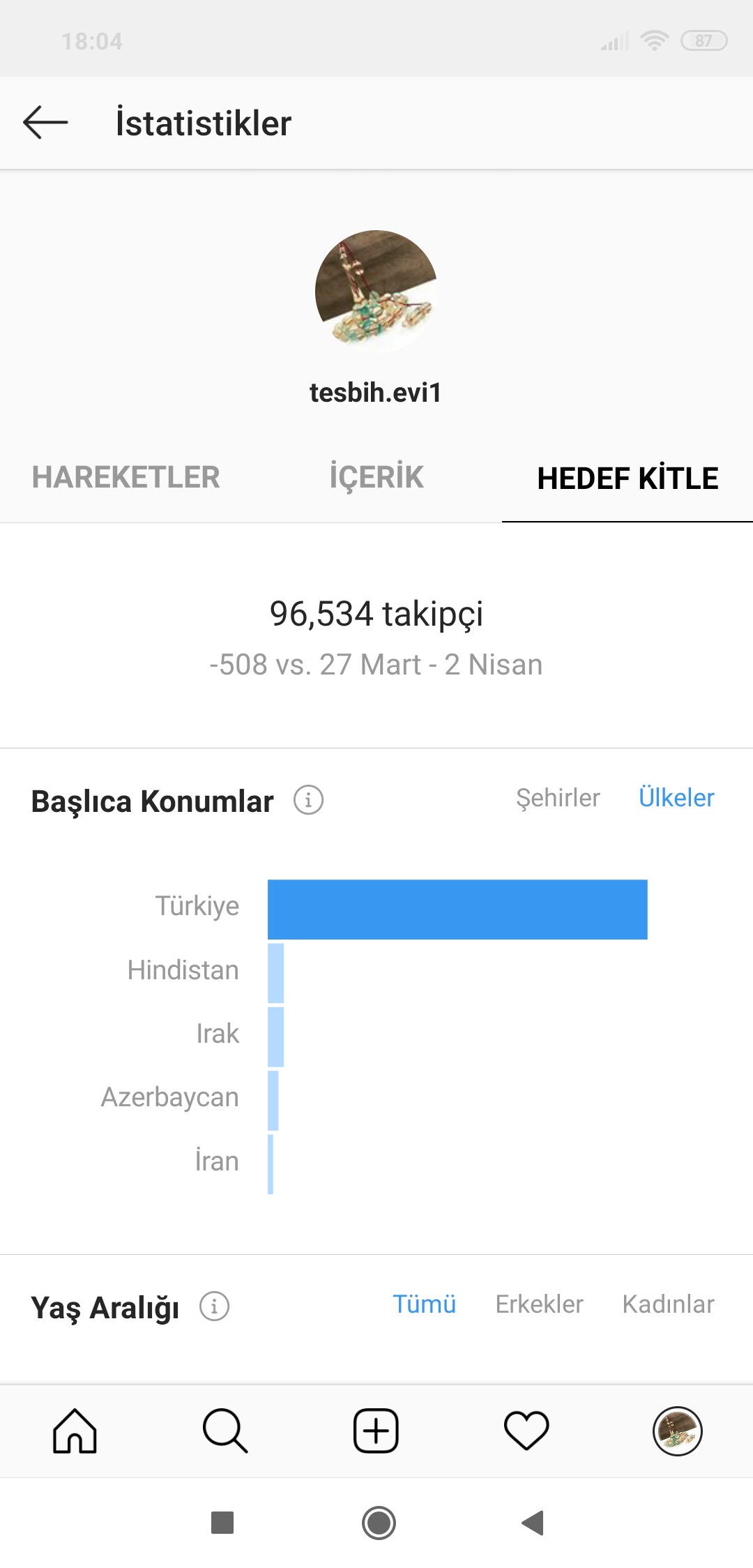
Task: Select the HEDEF KİTLE tab
Action: coord(627,478)
